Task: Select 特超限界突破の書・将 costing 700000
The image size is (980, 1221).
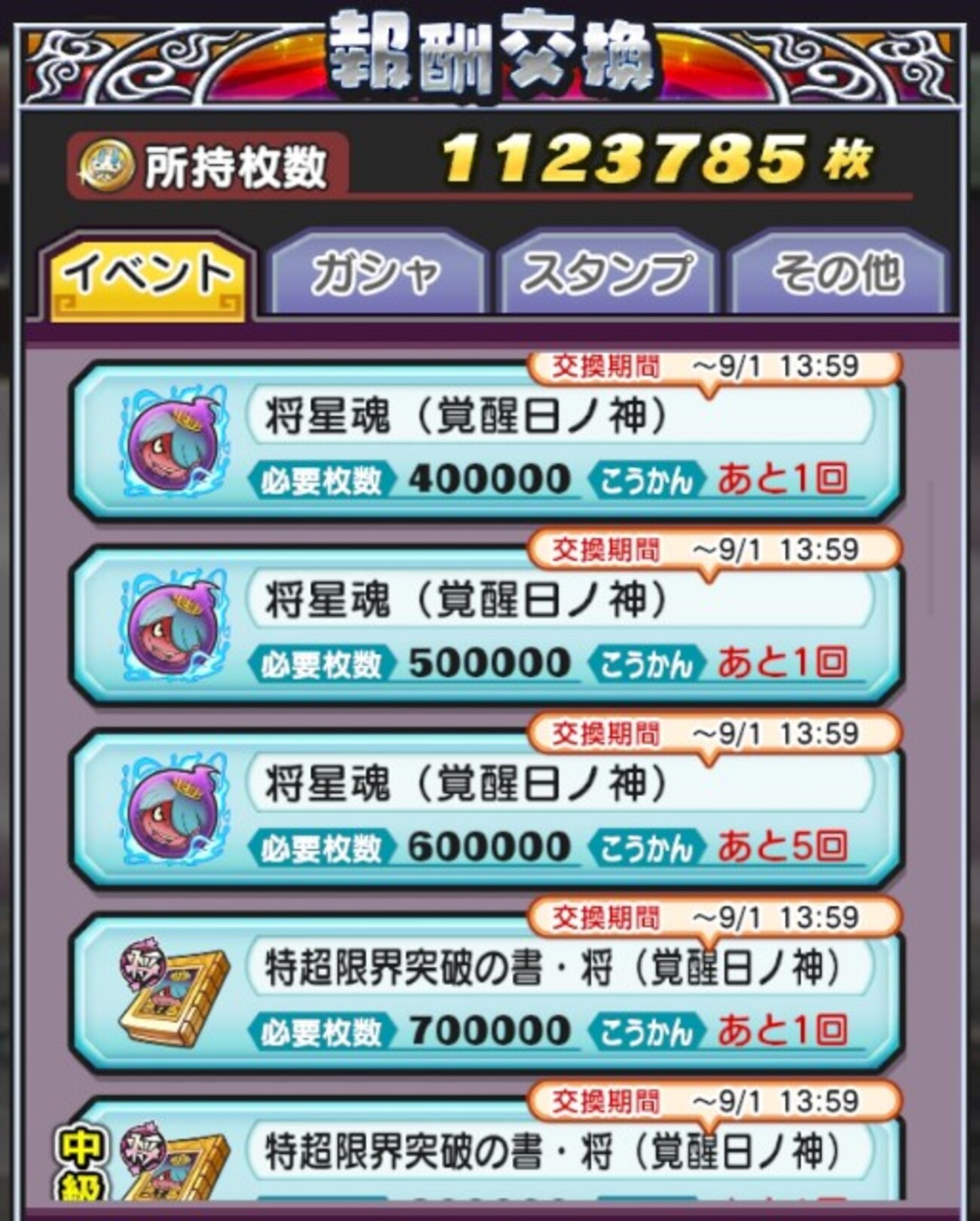Action: click(486, 996)
